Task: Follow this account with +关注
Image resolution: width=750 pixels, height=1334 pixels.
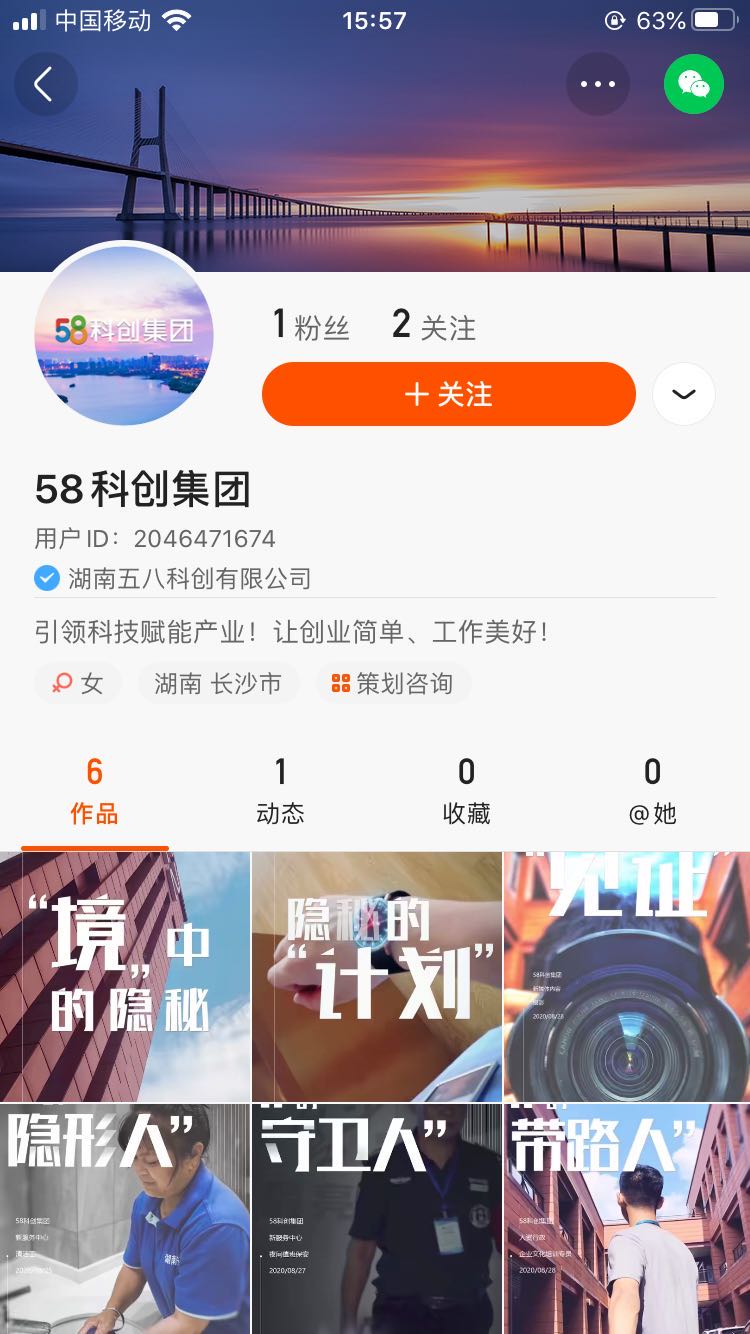Action: click(448, 394)
